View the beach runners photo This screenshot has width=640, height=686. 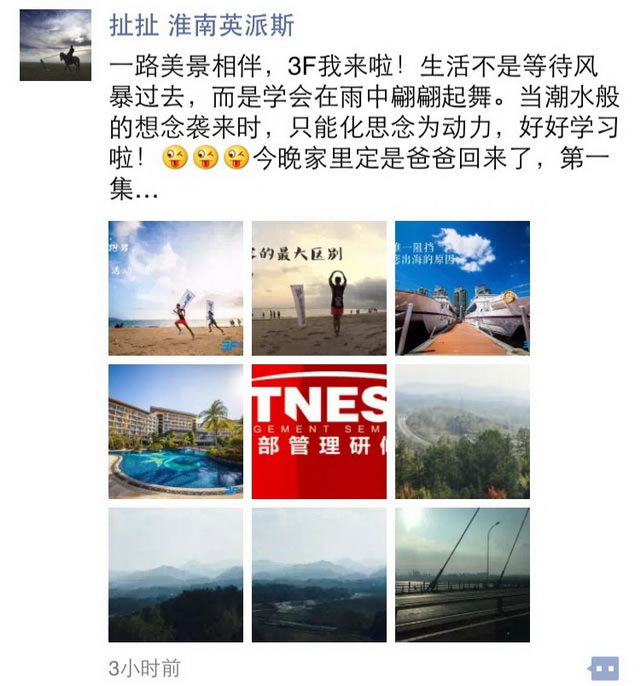tap(176, 288)
